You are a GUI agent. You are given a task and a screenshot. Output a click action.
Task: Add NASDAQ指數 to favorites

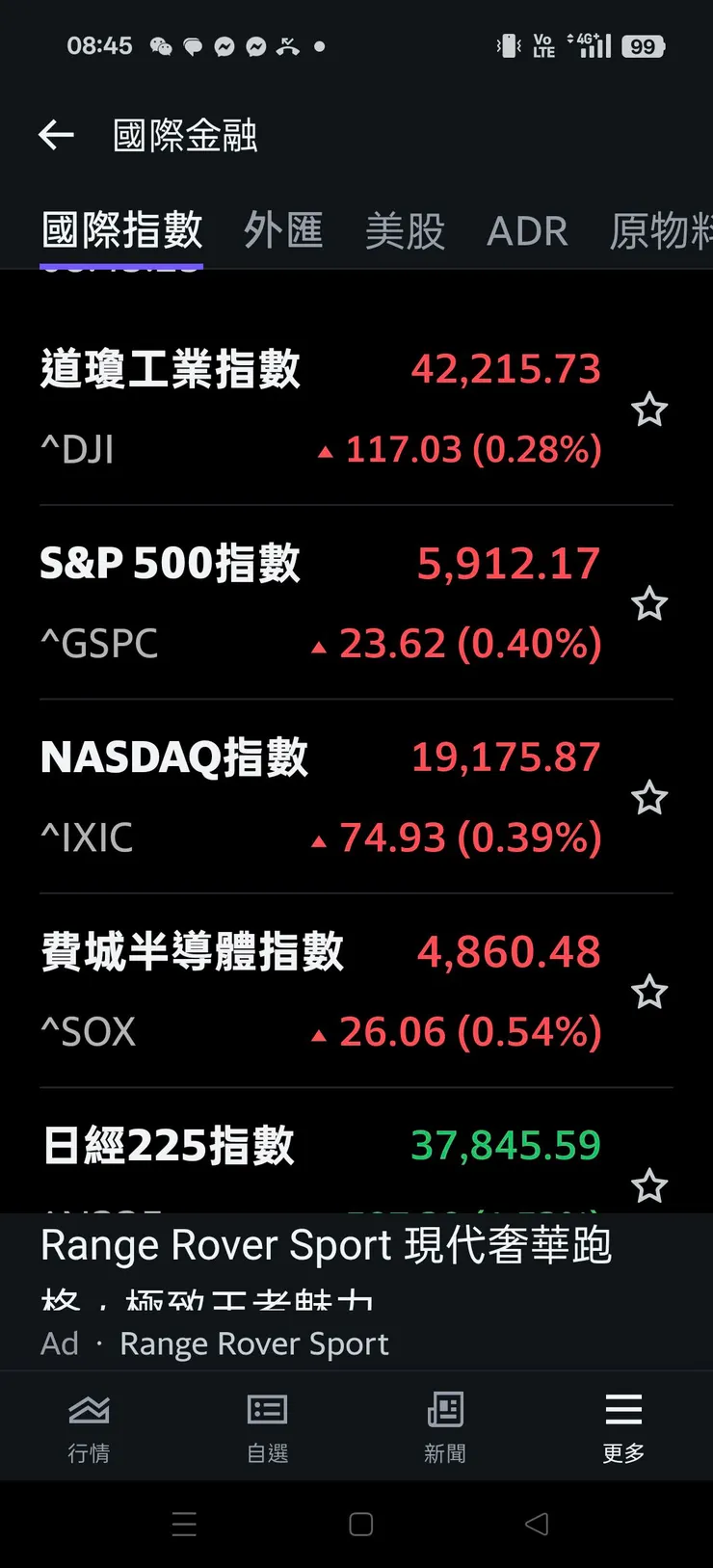point(649,798)
